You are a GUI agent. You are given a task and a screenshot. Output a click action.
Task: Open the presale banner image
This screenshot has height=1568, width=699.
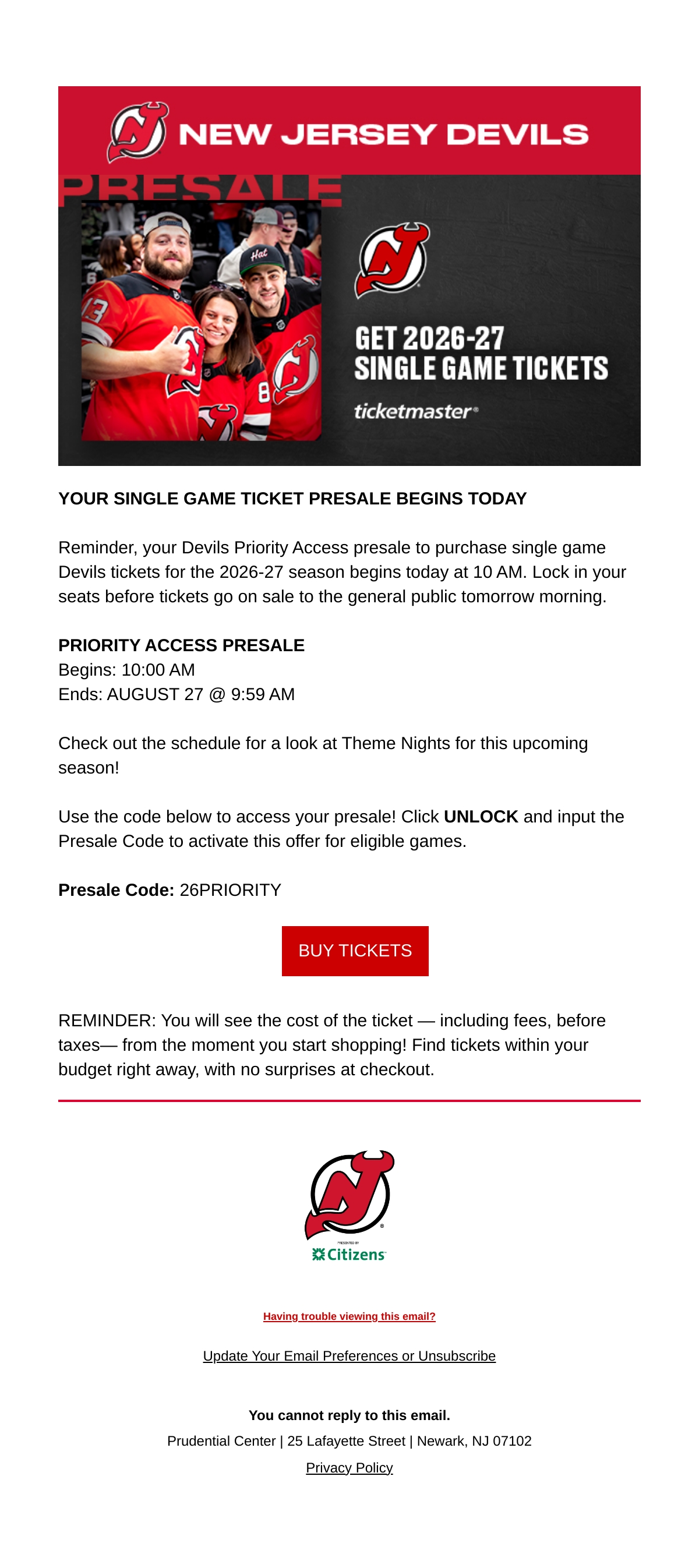point(349,320)
